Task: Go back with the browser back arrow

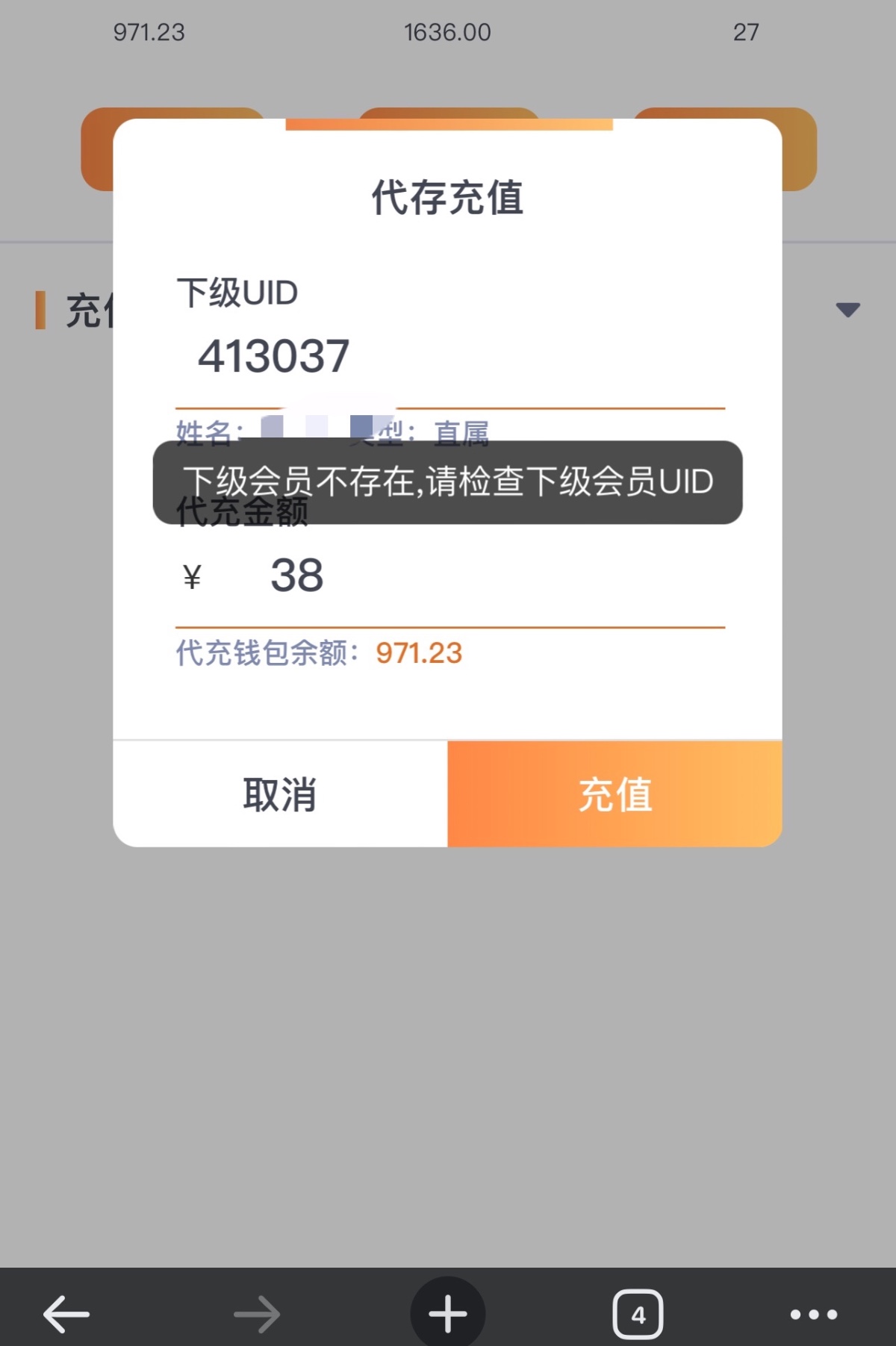Action: point(66,1314)
